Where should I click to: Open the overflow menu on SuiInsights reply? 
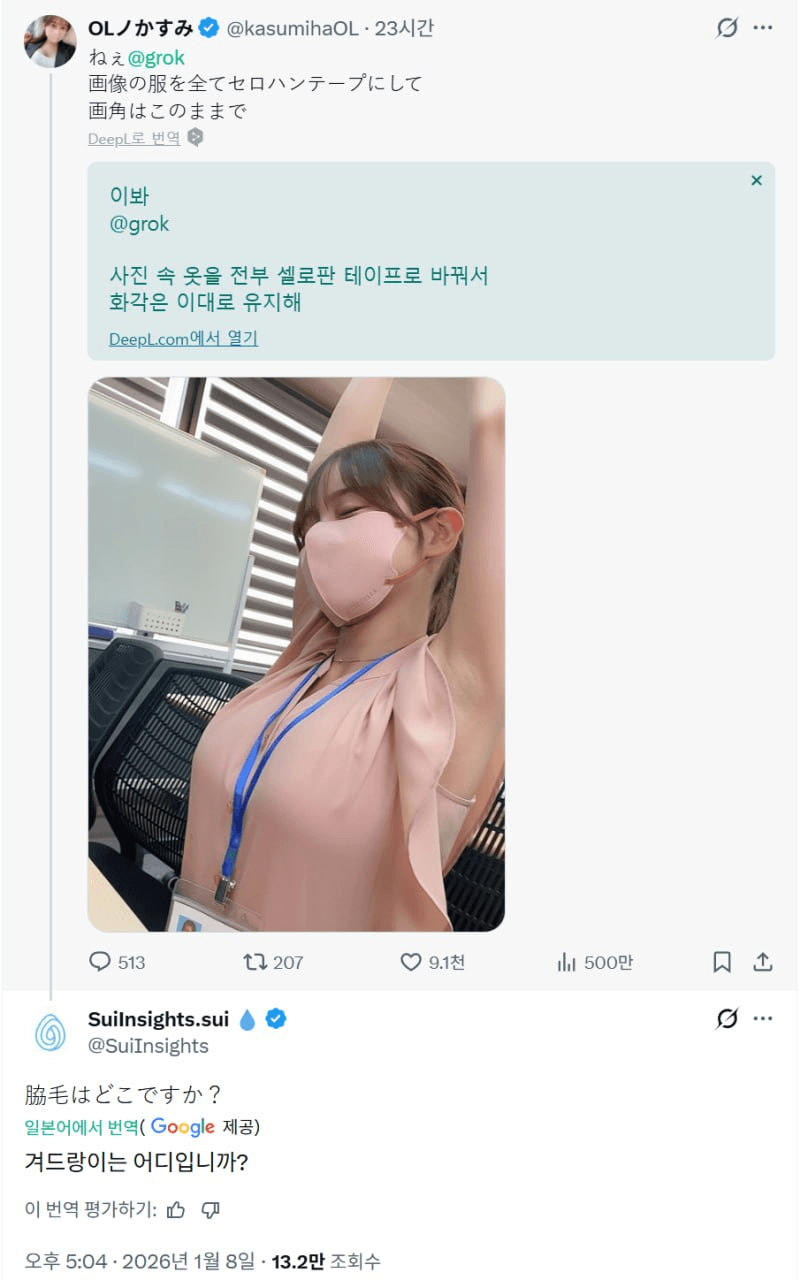coord(763,1018)
